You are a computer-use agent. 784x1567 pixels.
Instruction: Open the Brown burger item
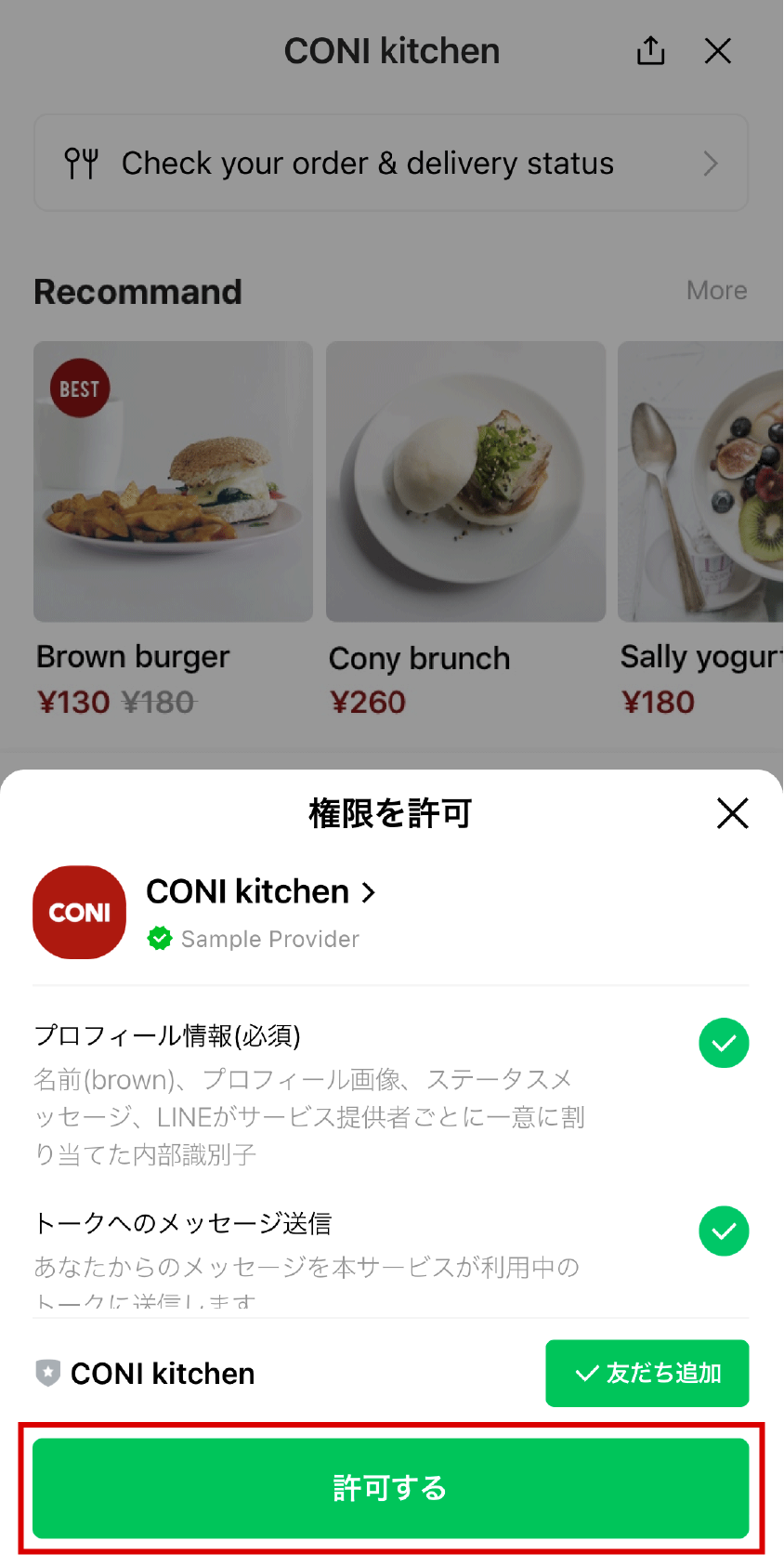pyautogui.click(x=173, y=481)
